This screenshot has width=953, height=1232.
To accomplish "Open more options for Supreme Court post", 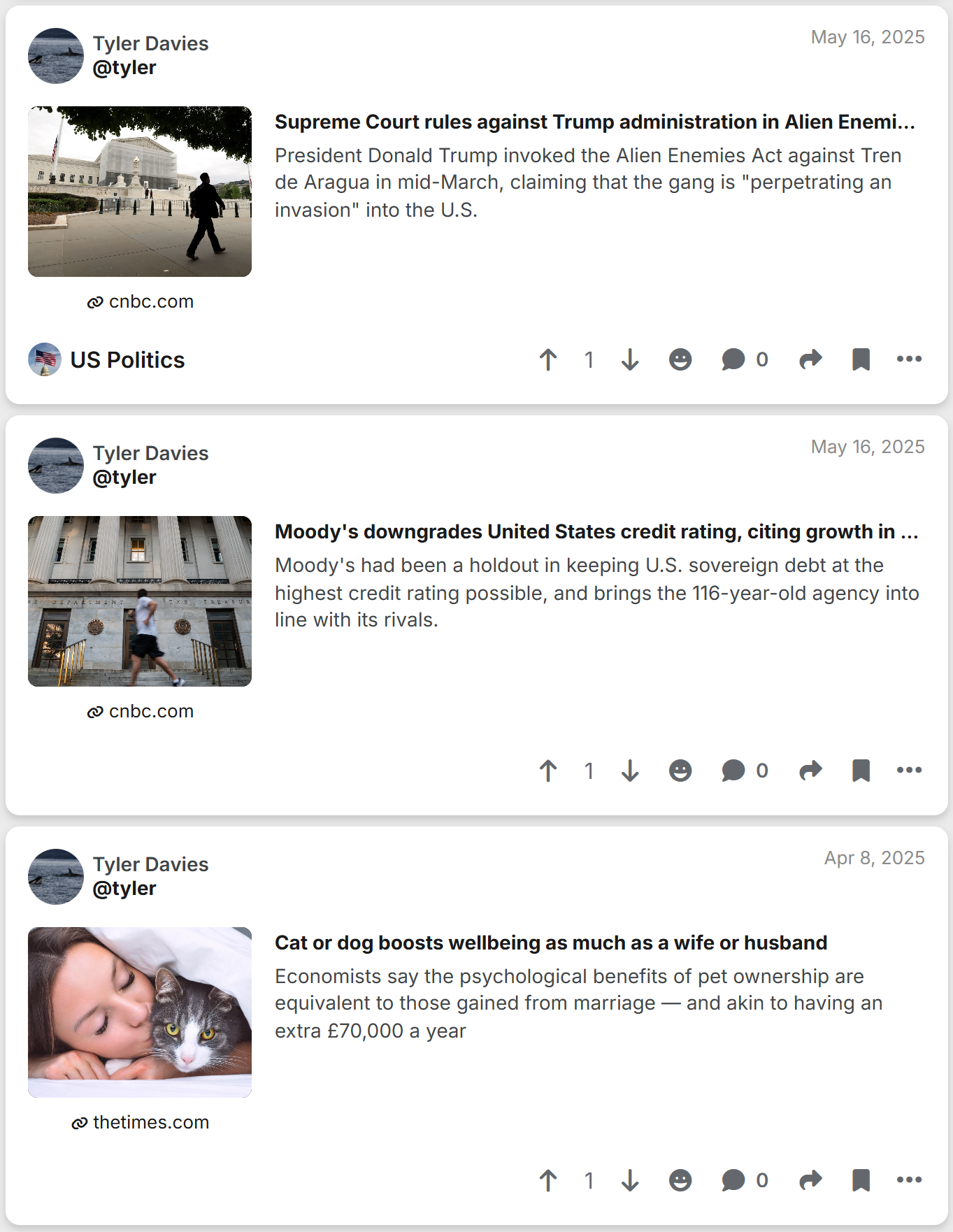I will [909, 359].
